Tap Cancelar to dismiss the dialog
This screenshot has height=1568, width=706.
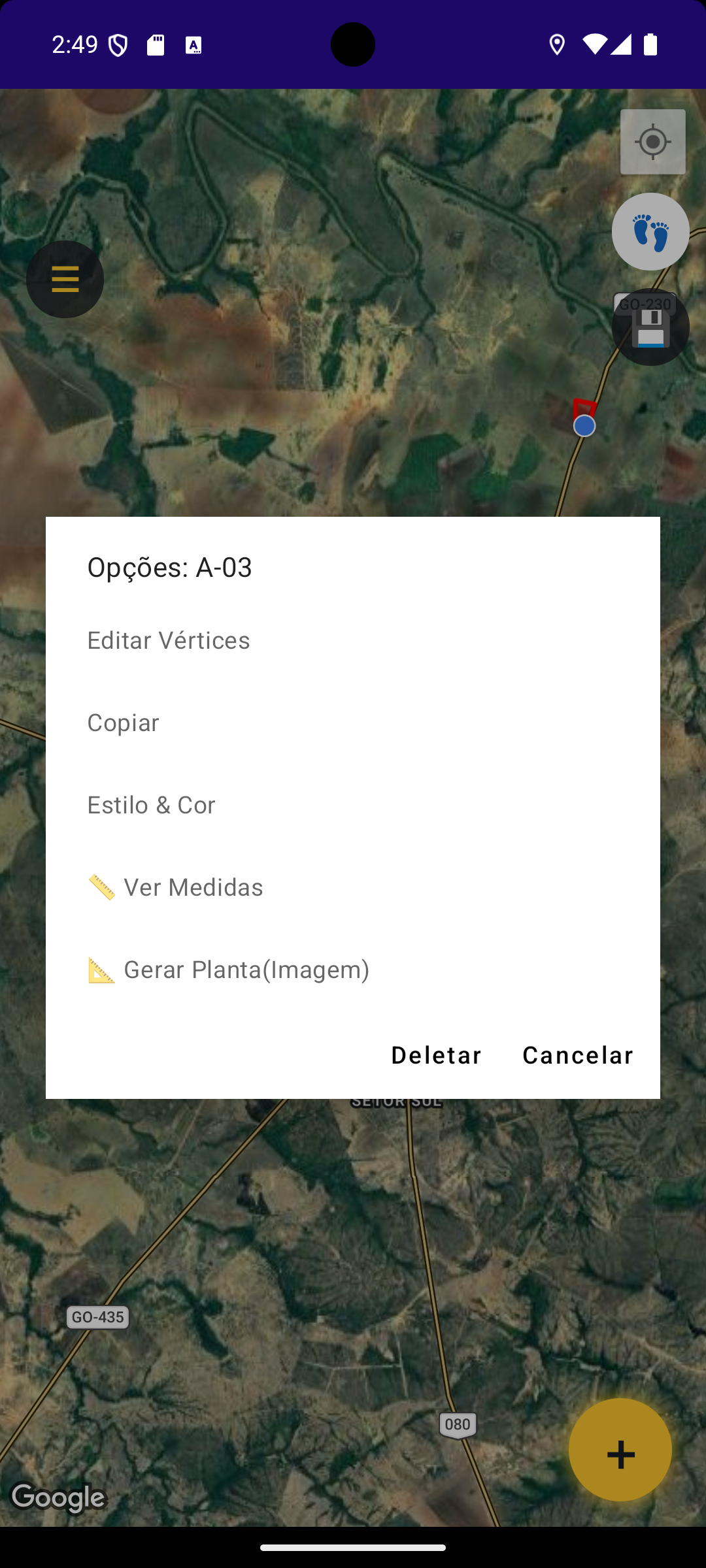pos(577,1054)
